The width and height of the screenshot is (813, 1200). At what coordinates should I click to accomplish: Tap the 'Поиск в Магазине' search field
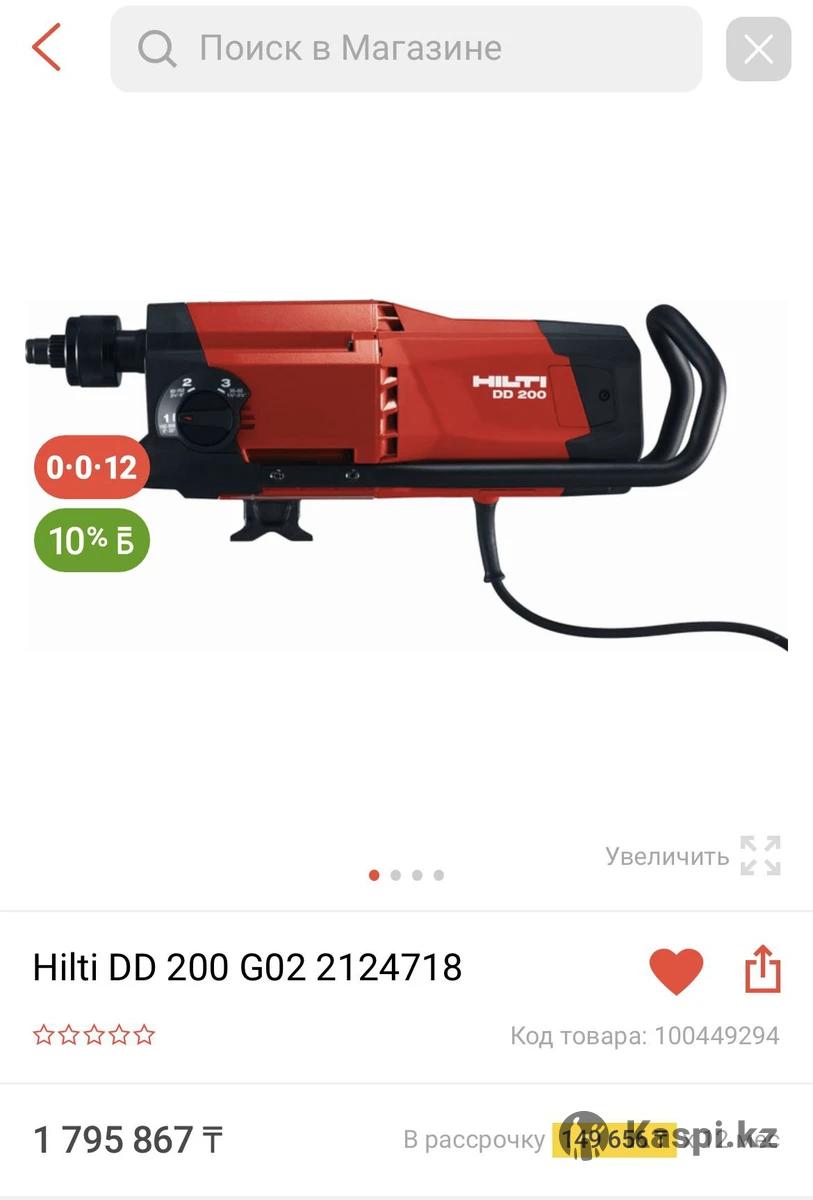pyautogui.click(x=405, y=48)
